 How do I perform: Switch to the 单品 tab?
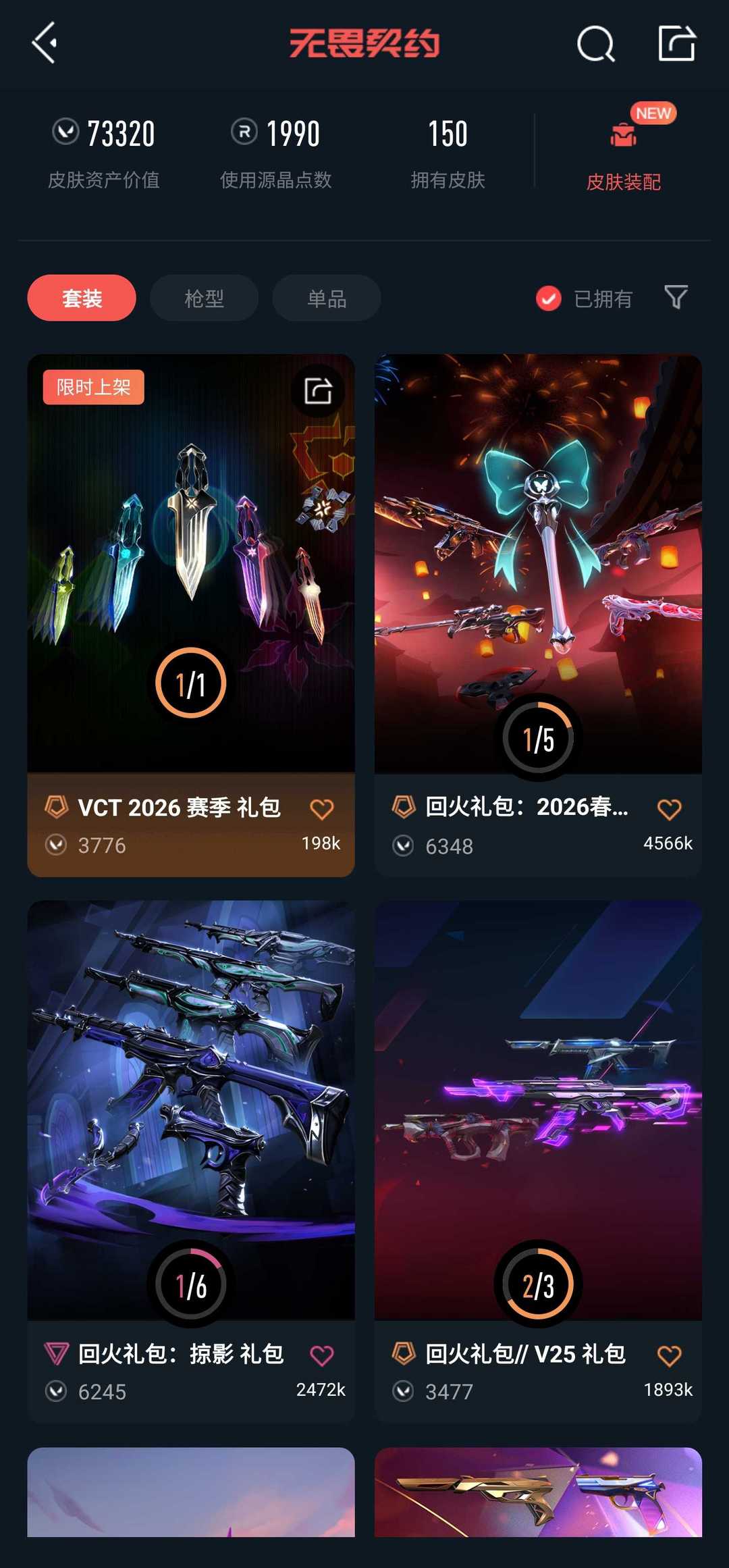326,298
